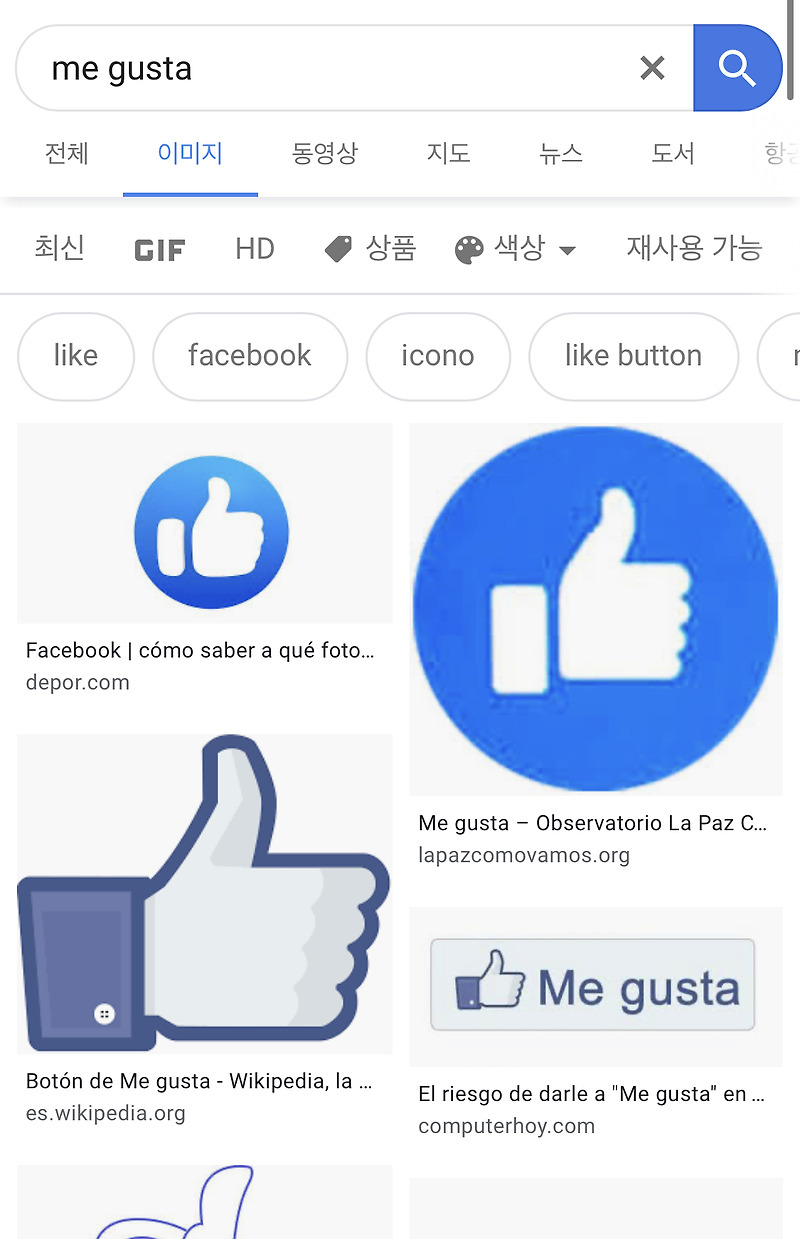This screenshot has height=1239, width=800.
Task: Click the search magnifier icon
Action: [737, 67]
